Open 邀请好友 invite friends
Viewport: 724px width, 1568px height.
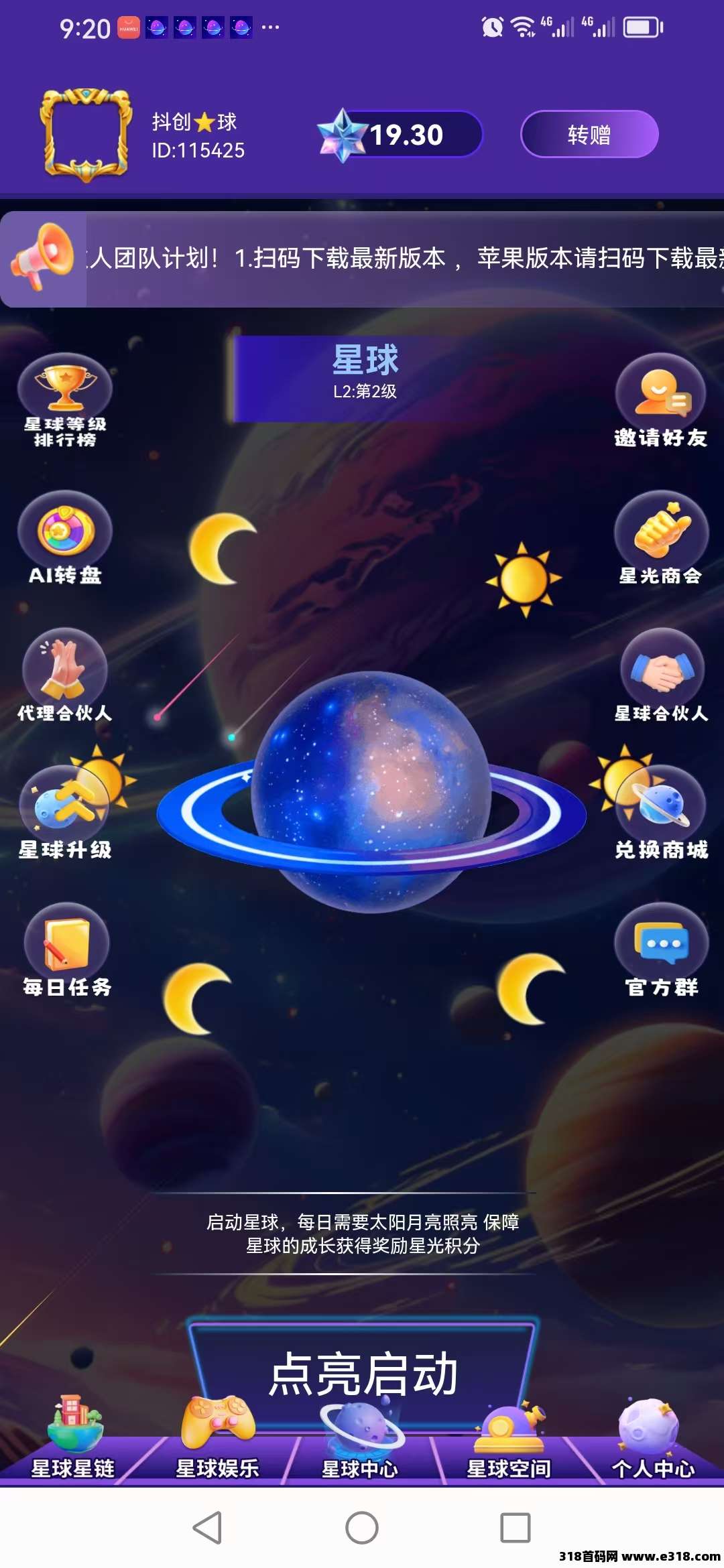[x=660, y=400]
